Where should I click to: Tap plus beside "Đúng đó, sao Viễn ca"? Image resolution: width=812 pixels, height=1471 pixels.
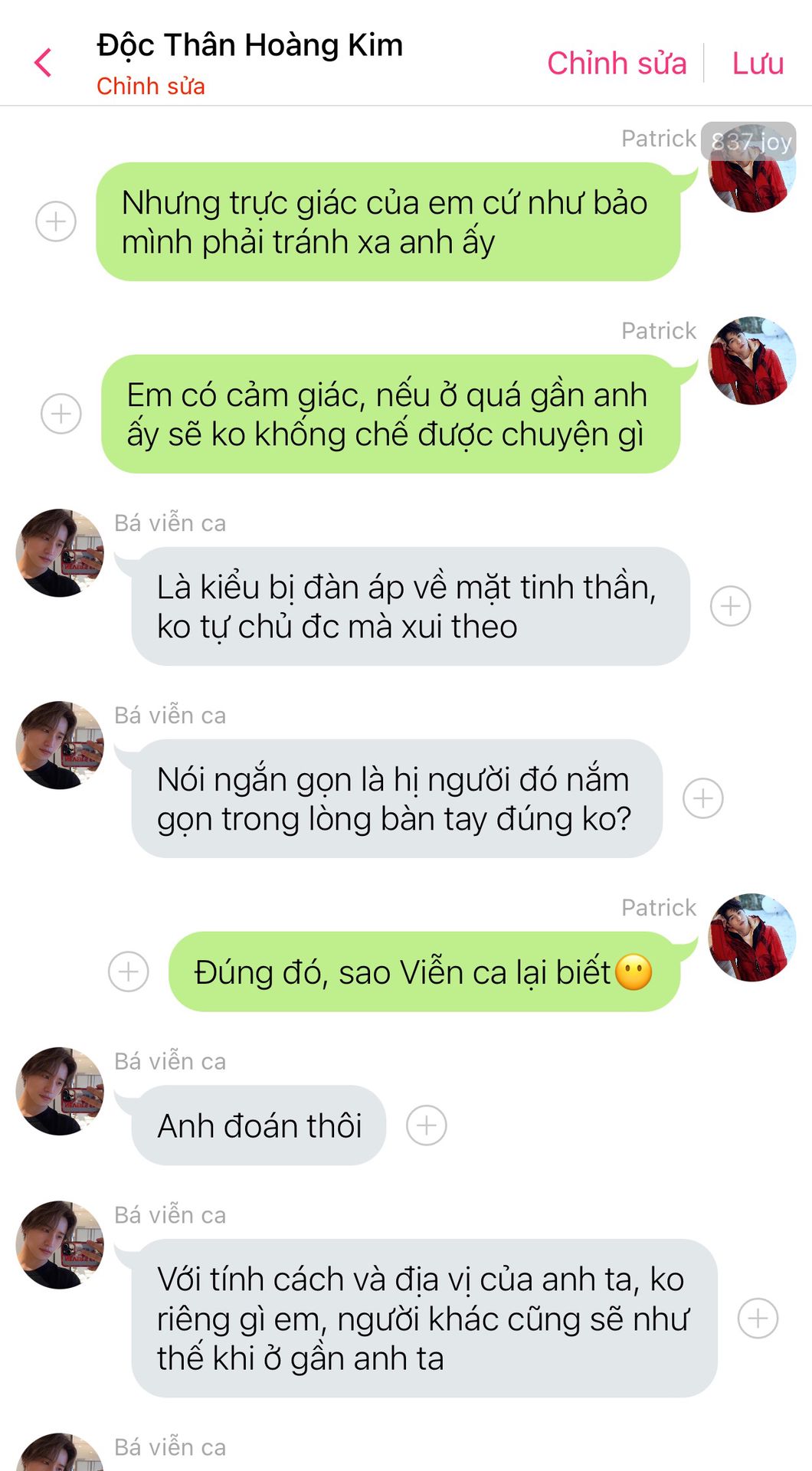(129, 971)
